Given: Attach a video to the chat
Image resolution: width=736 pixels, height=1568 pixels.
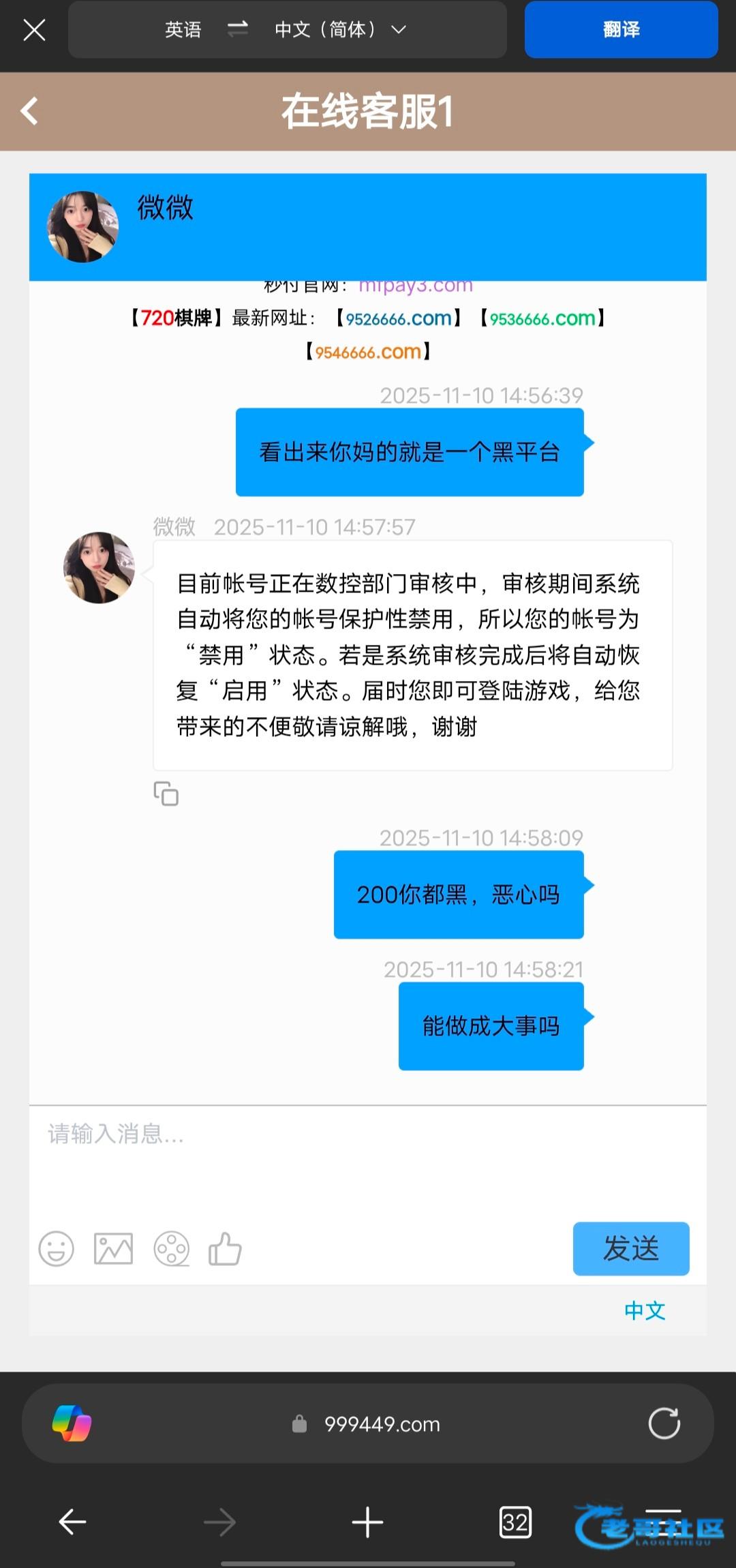Looking at the screenshot, I should pyautogui.click(x=171, y=1249).
